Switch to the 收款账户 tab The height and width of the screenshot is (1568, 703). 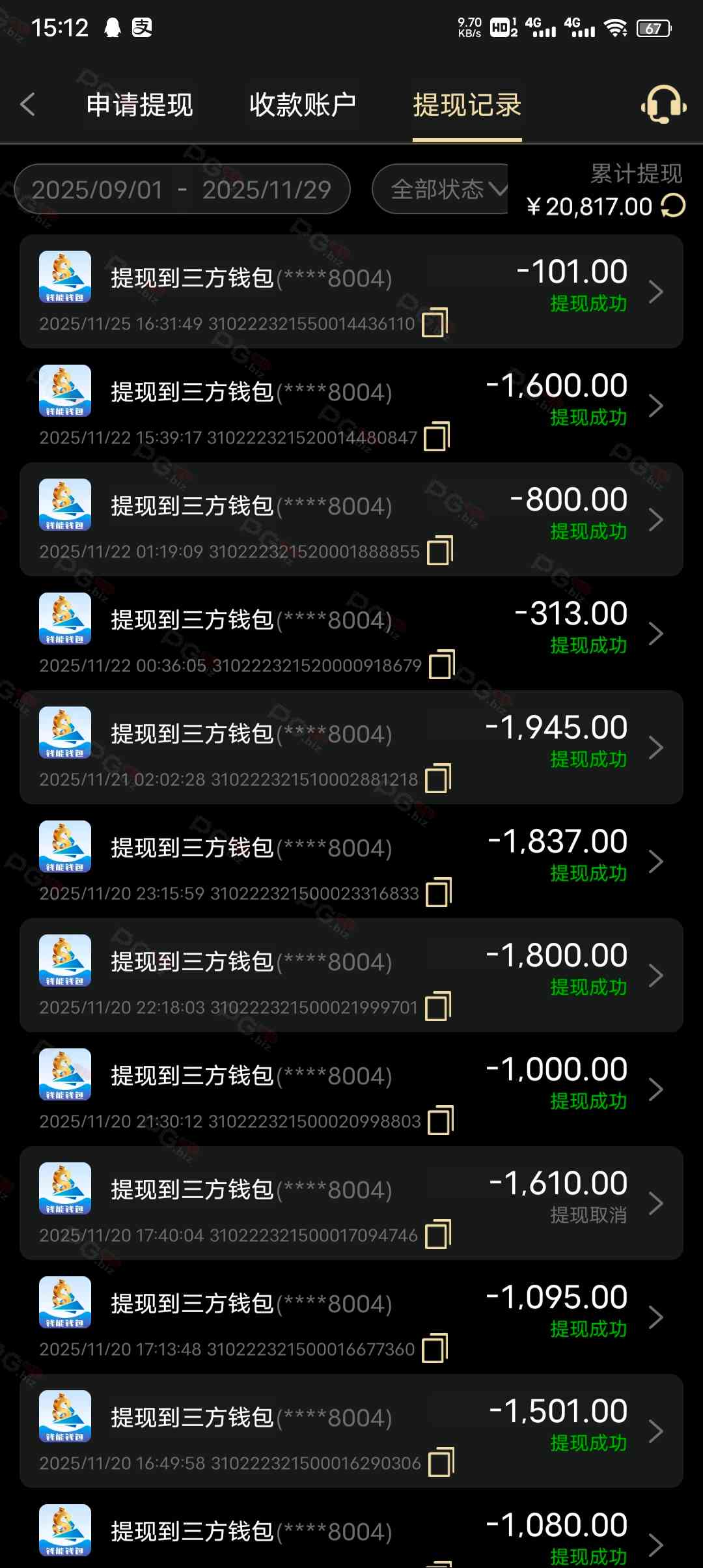(303, 105)
